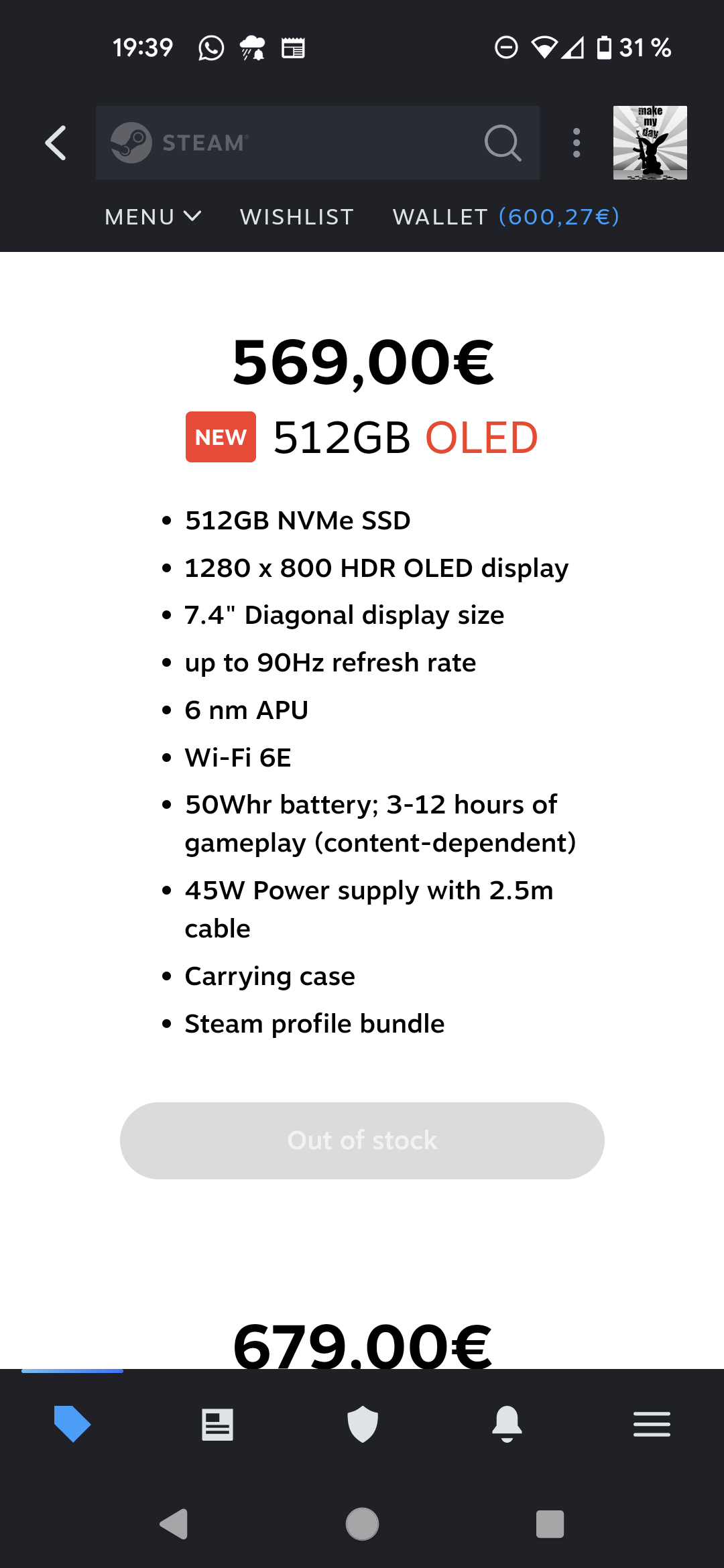
Task: Open the profile avatar picture
Action: 650,143
